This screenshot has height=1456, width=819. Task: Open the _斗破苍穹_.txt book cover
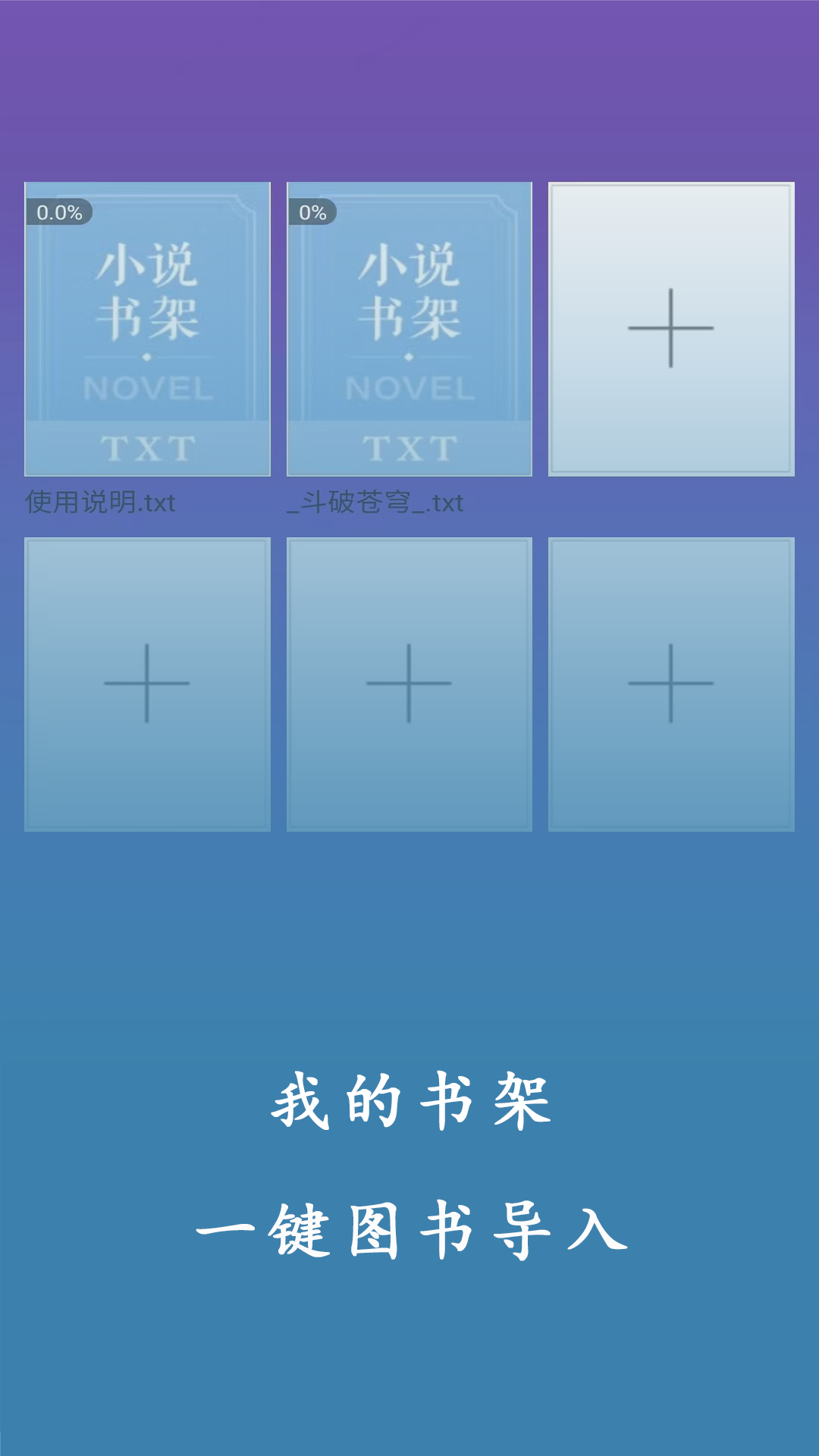[x=408, y=328]
